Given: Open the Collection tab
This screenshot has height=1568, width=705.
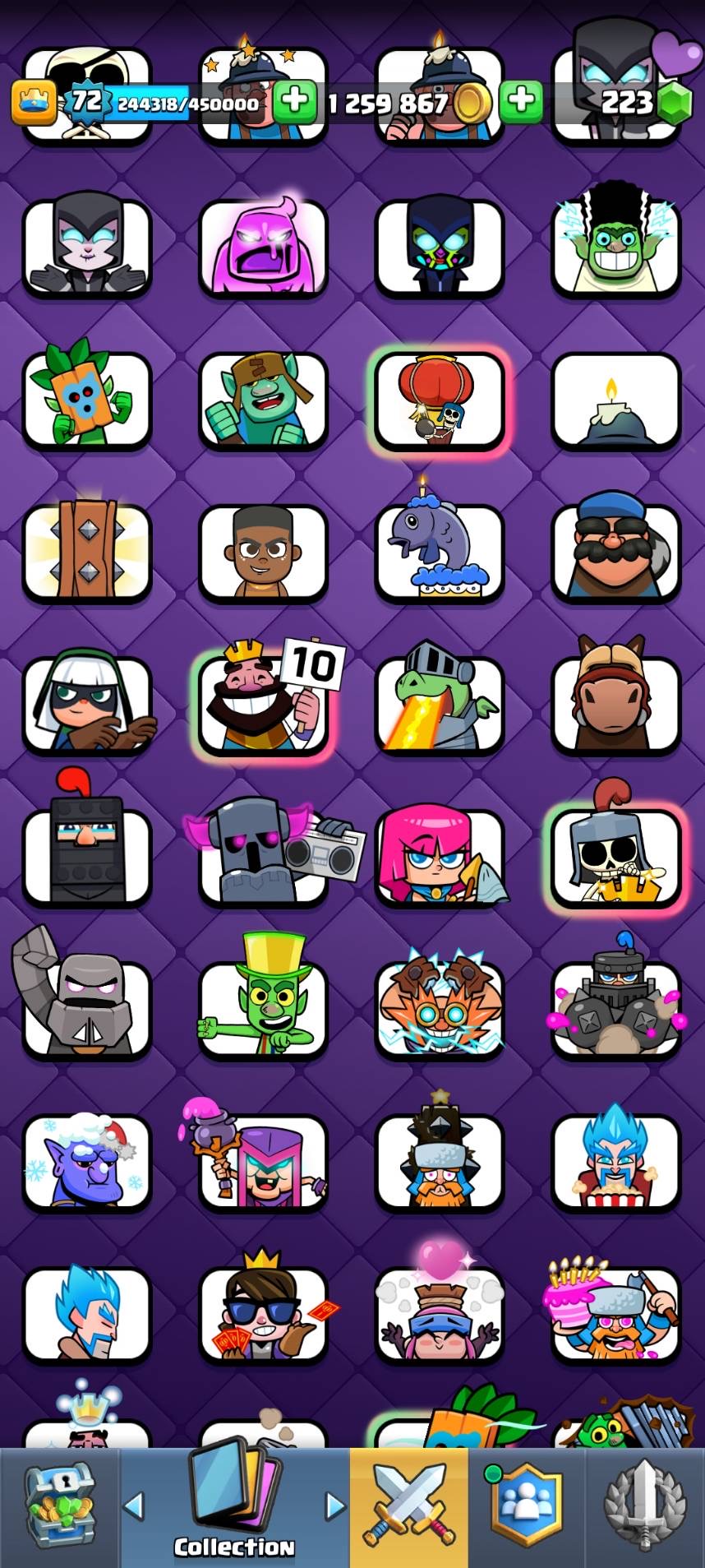Looking at the screenshot, I should click(234, 1508).
